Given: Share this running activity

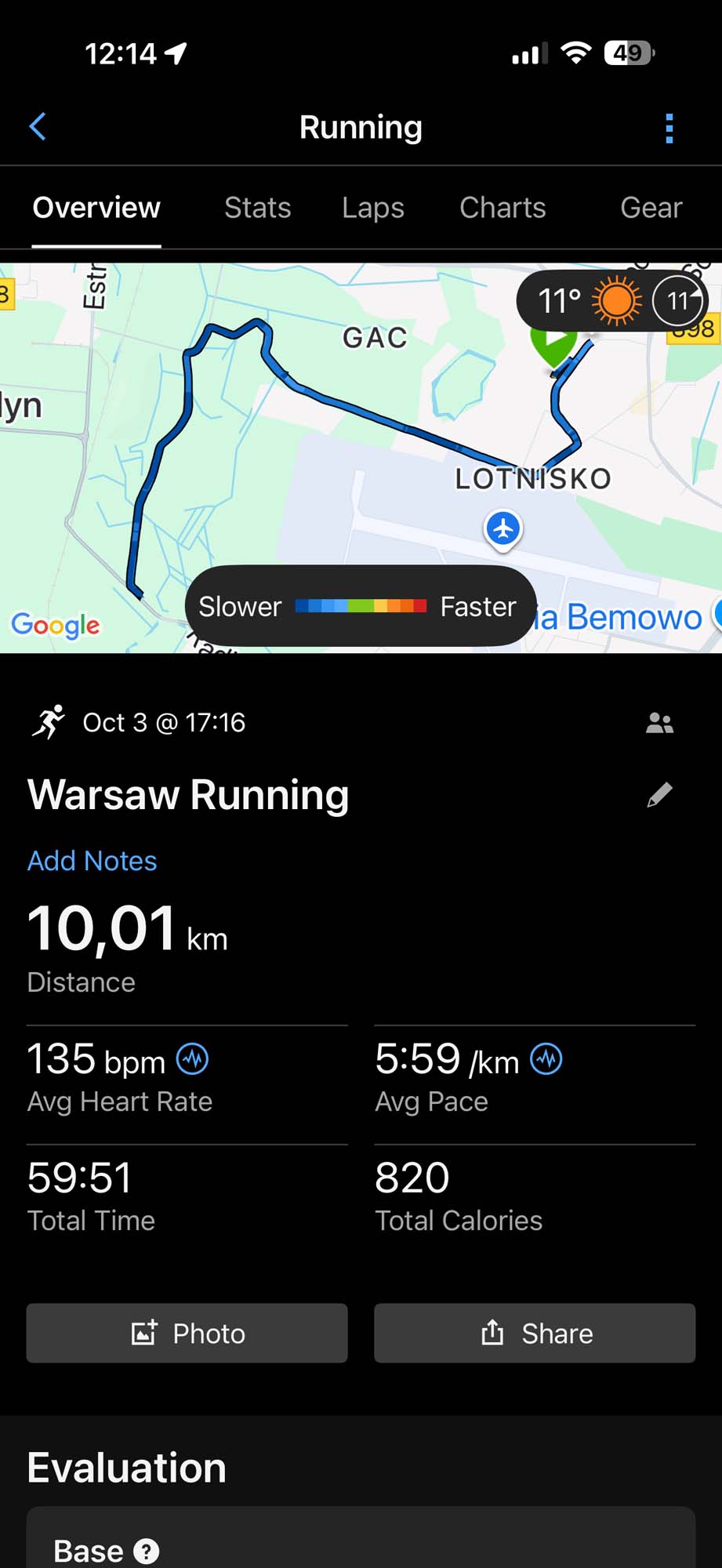Looking at the screenshot, I should click(x=535, y=1333).
